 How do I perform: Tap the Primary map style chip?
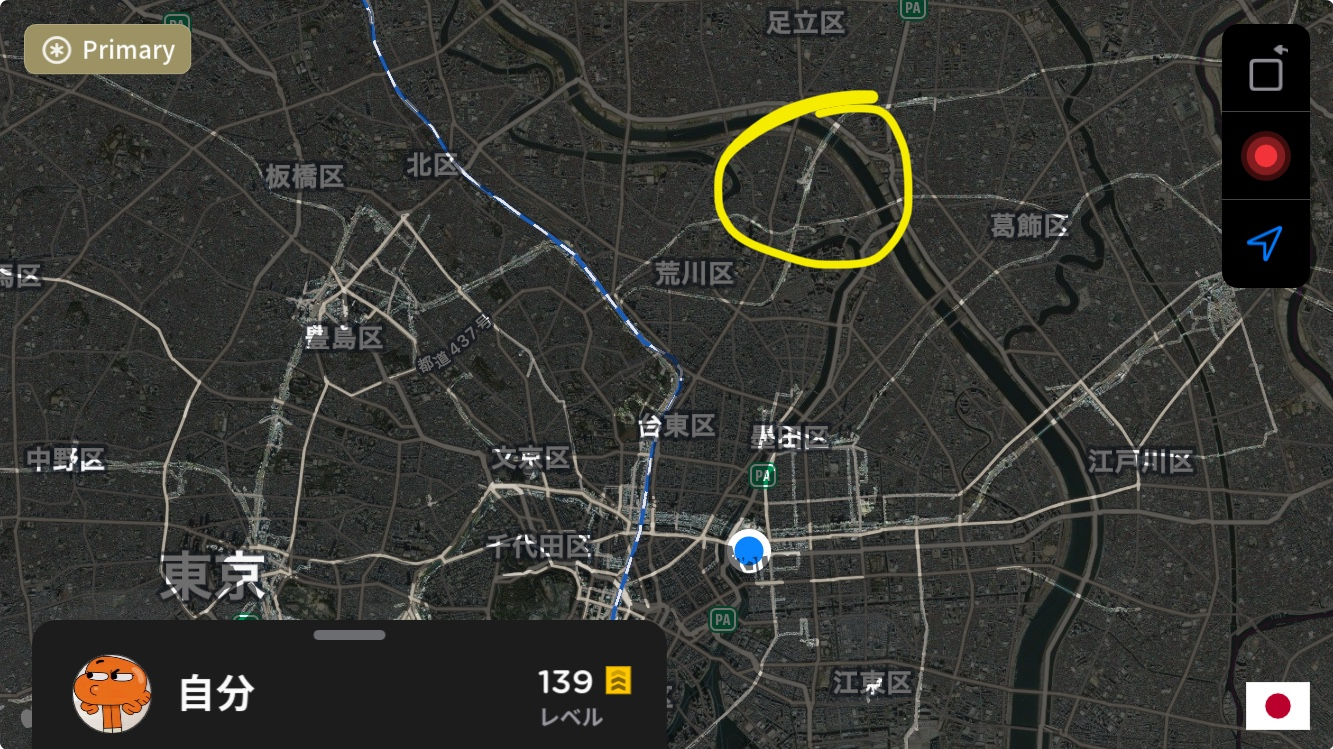(108, 50)
